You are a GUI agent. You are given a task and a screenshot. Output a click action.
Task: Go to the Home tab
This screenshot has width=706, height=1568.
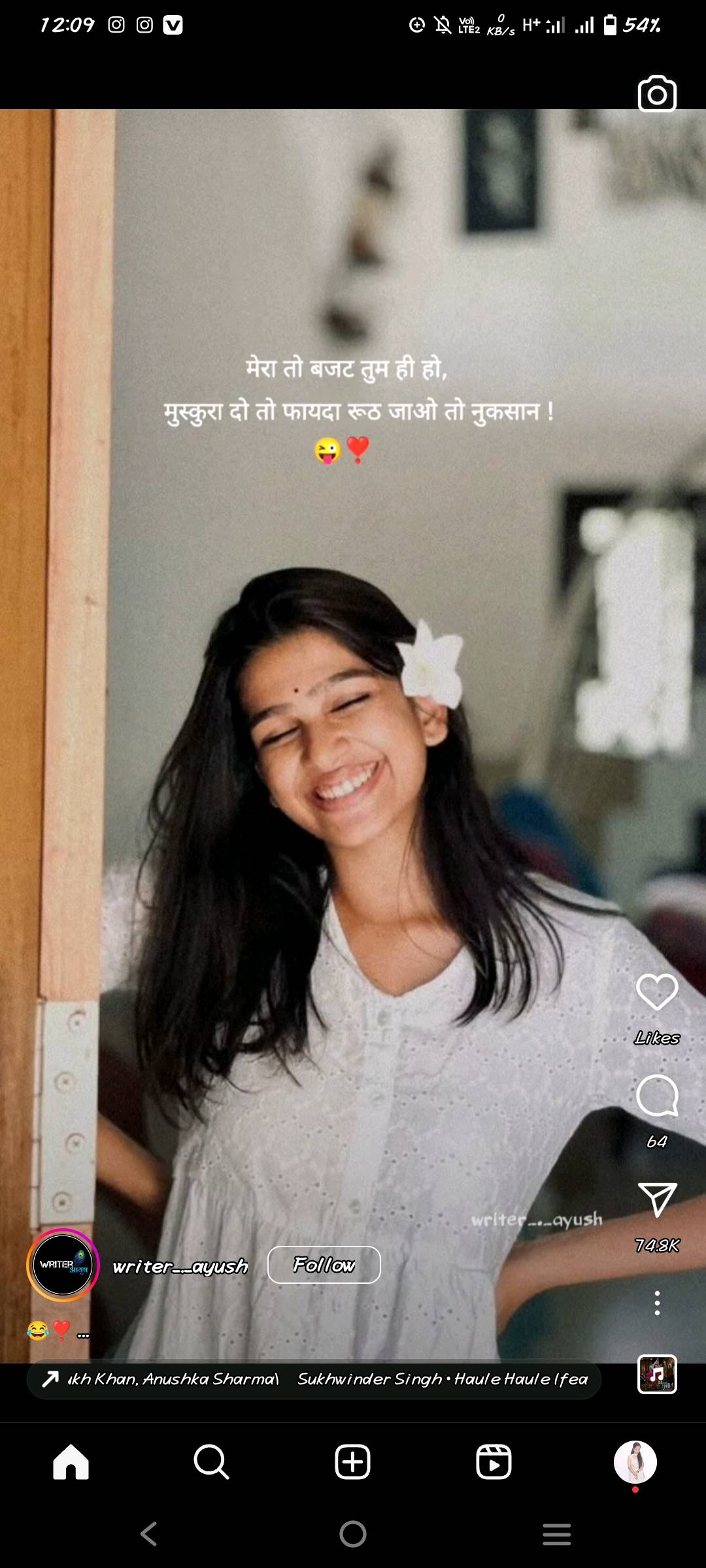tap(71, 1462)
